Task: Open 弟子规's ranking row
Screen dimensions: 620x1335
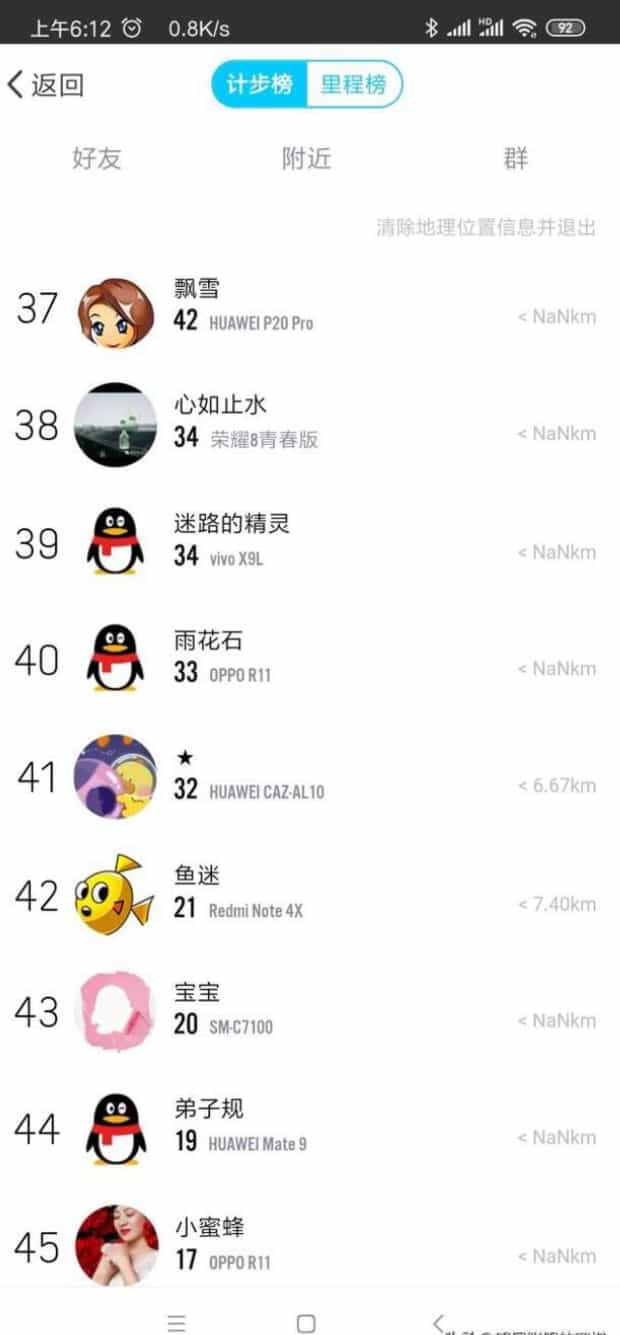Action: pos(310,1129)
